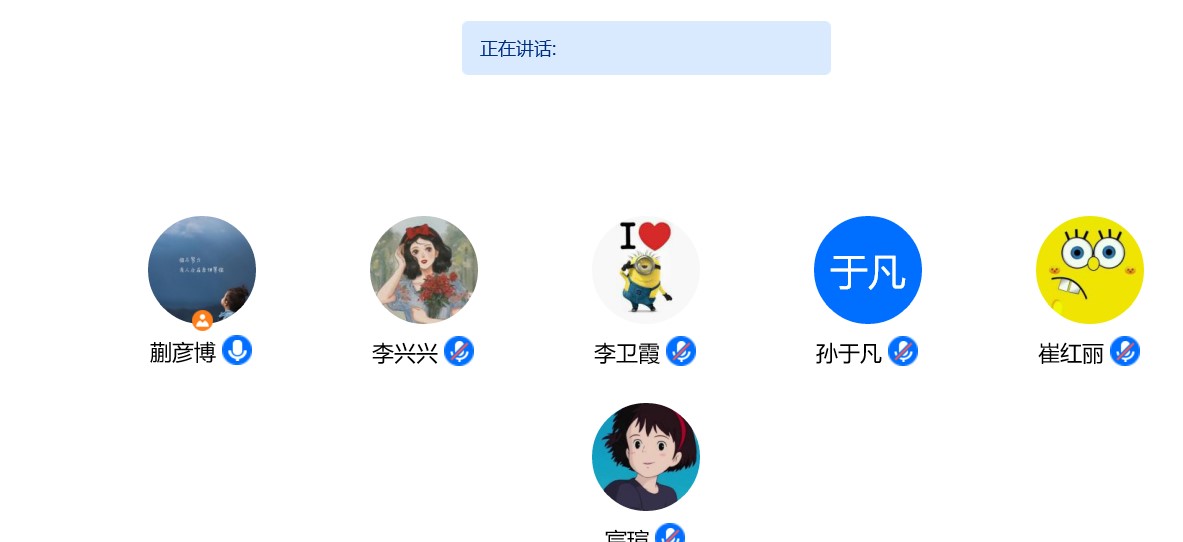Open 崔红丽's SpongeBob avatar
Screen dimensions: 1183x542
tap(1090, 269)
